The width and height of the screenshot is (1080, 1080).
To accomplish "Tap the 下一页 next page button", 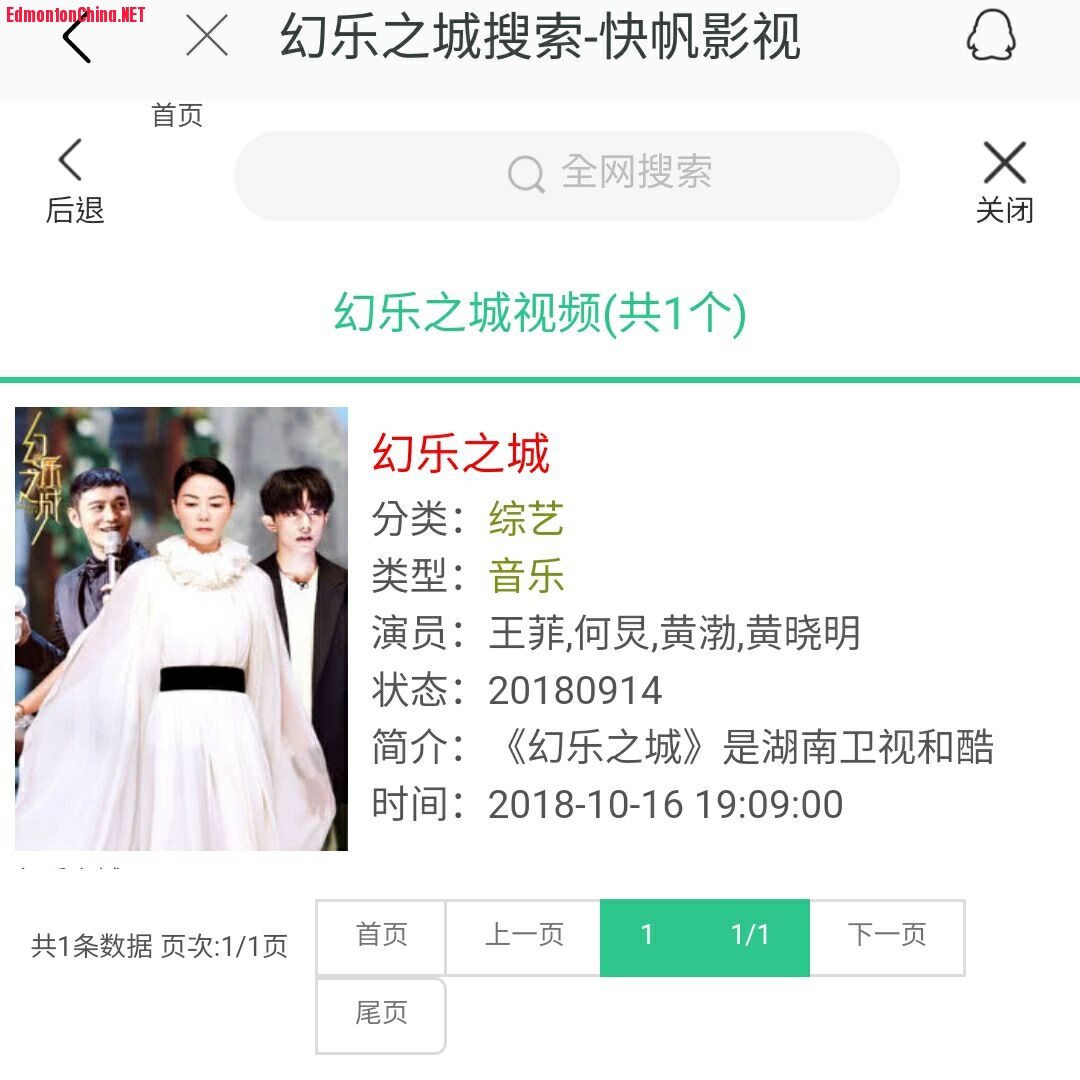I will click(x=886, y=936).
